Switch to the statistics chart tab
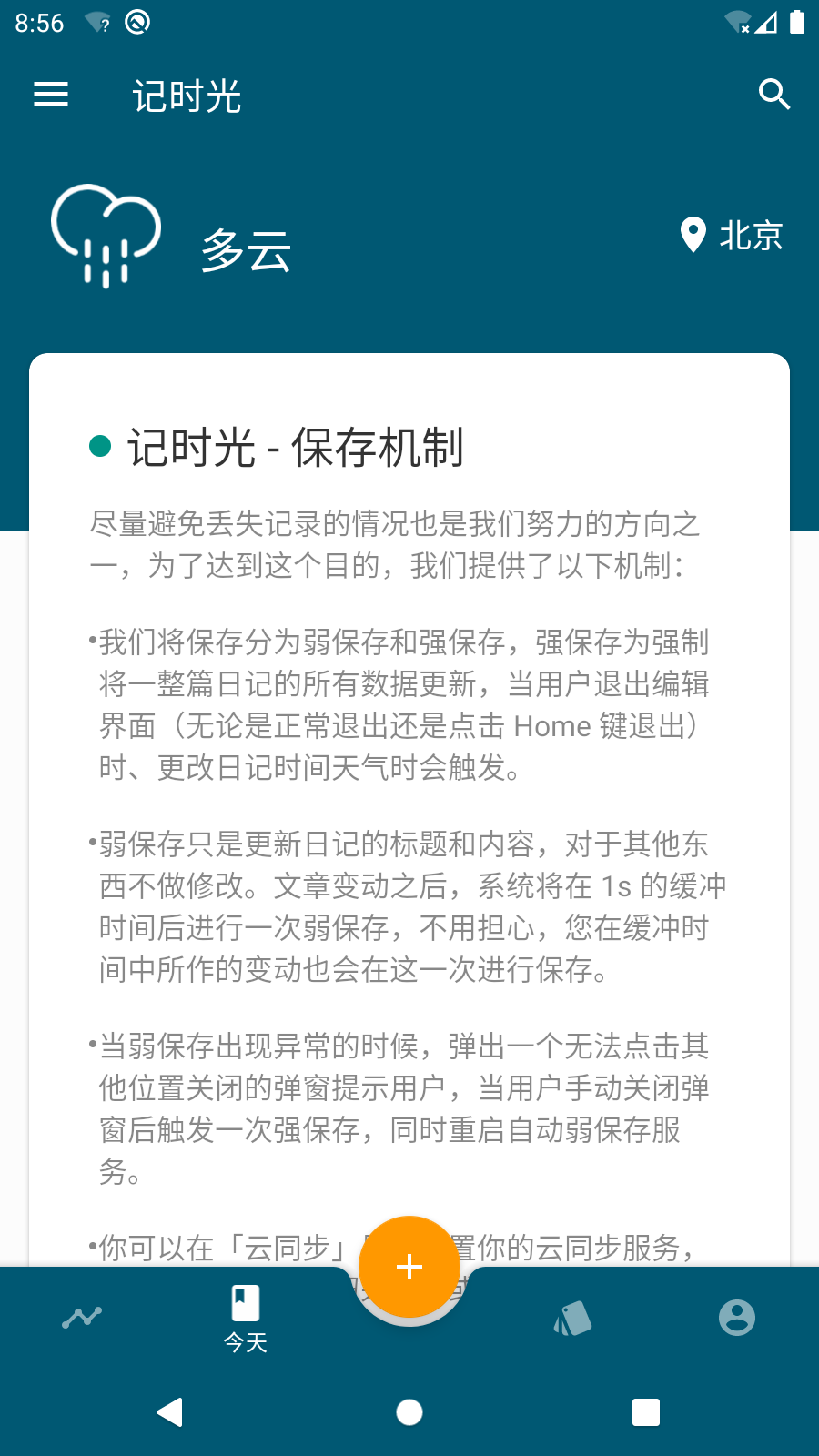The image size is (819, 1456). 82,1318
